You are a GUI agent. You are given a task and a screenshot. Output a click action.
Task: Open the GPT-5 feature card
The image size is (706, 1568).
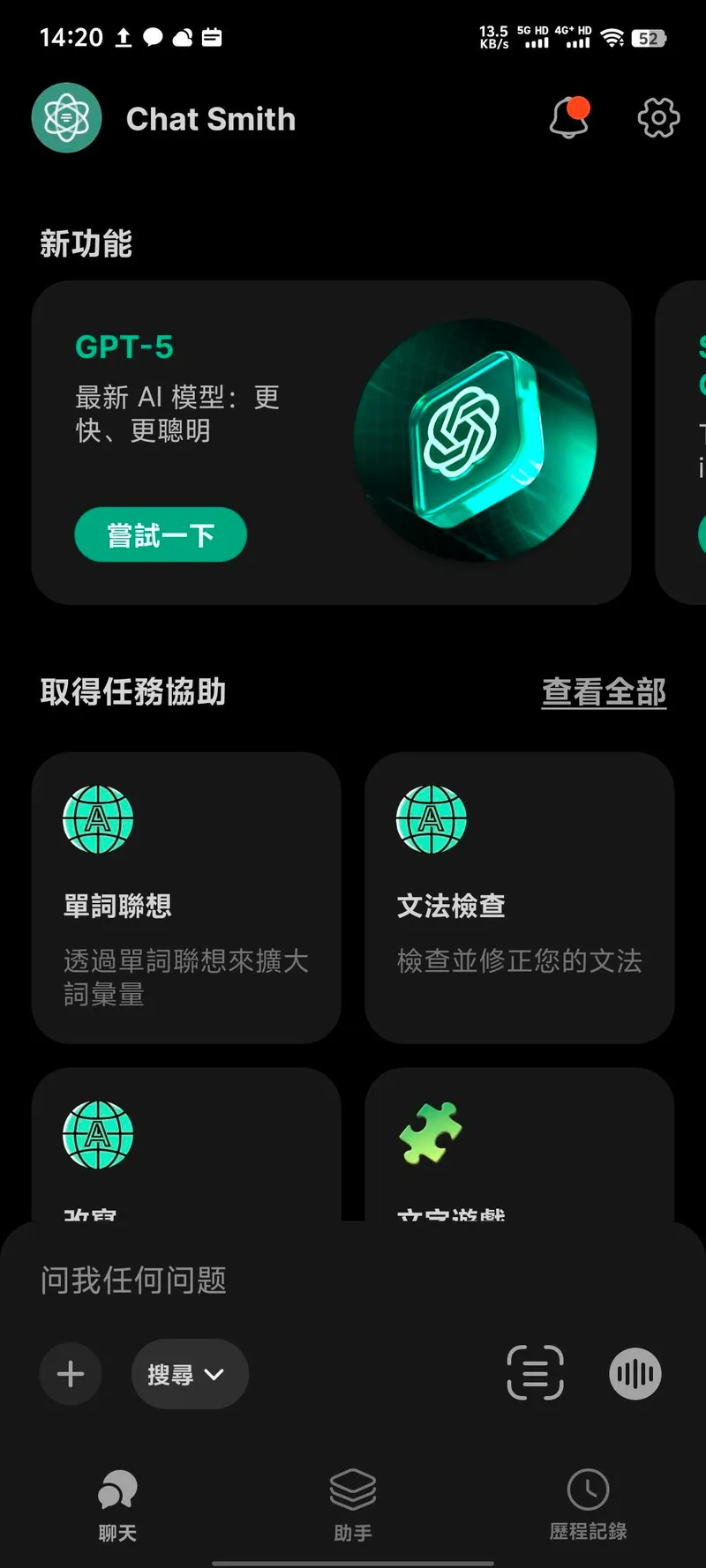coord(331,441)
